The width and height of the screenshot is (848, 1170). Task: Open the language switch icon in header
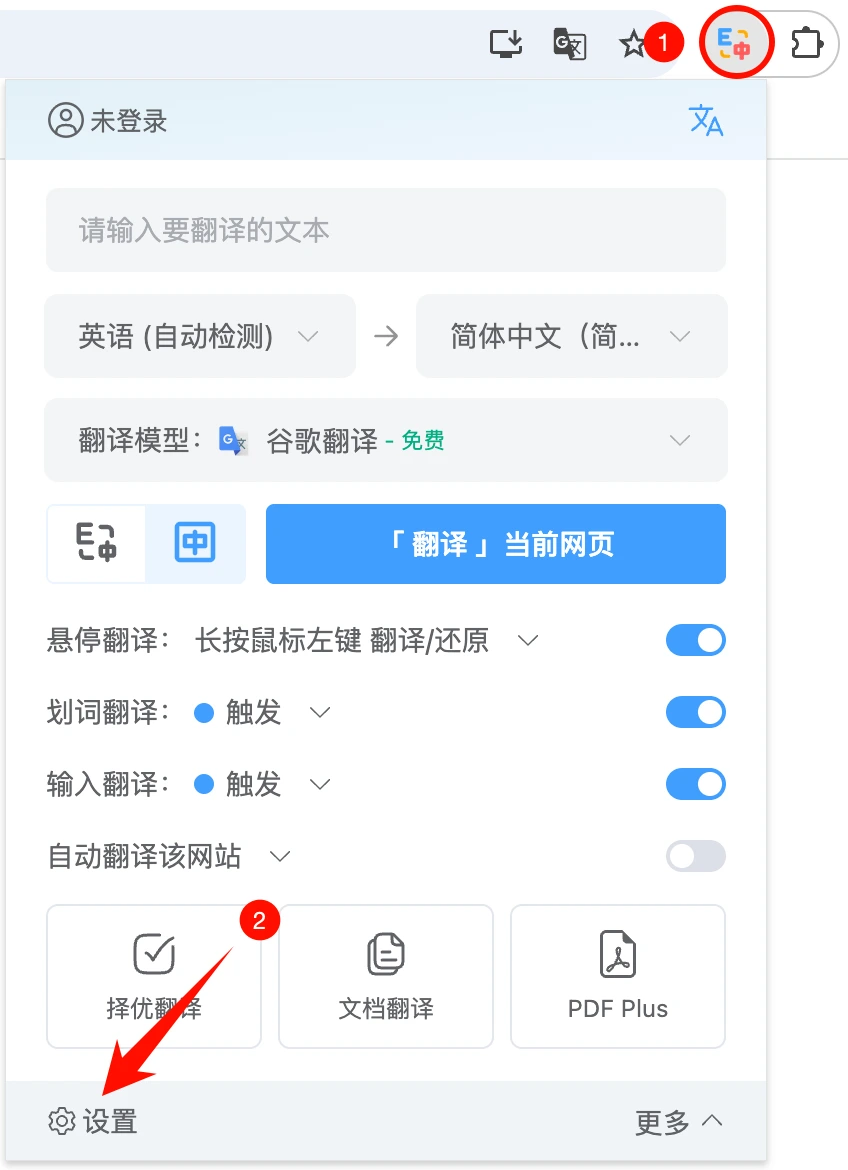coord(706,121)
